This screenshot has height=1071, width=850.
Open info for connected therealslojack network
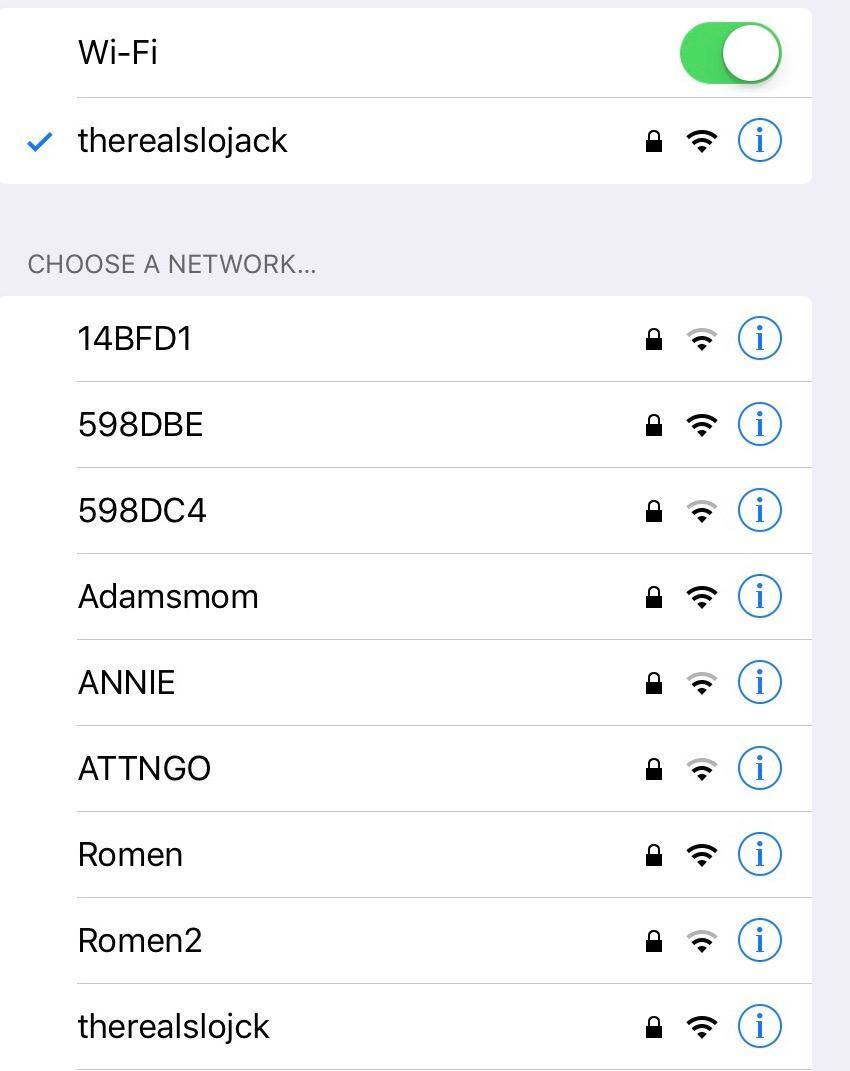pos(759,141)
